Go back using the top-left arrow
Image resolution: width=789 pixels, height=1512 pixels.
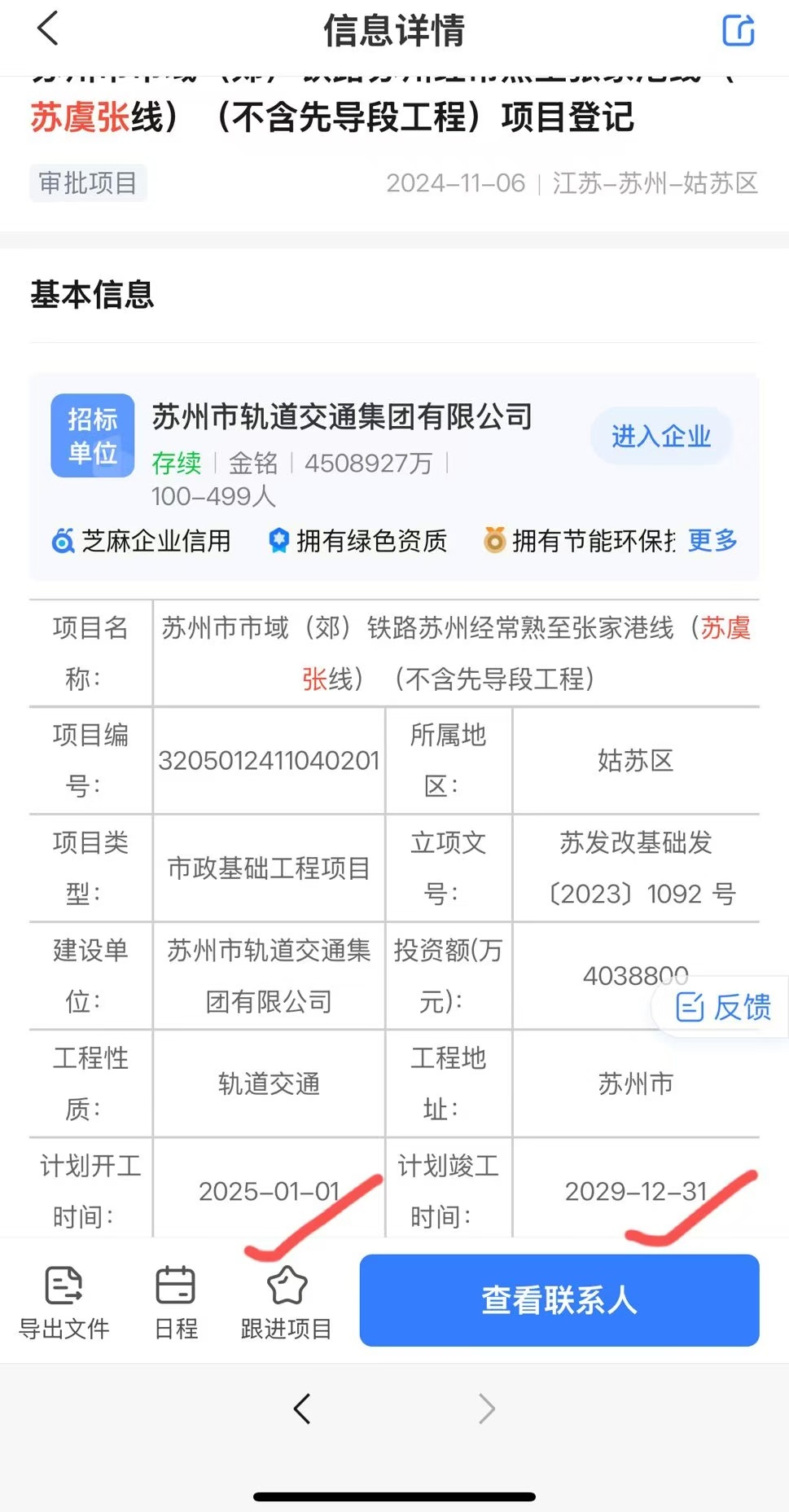click(48, 29)
